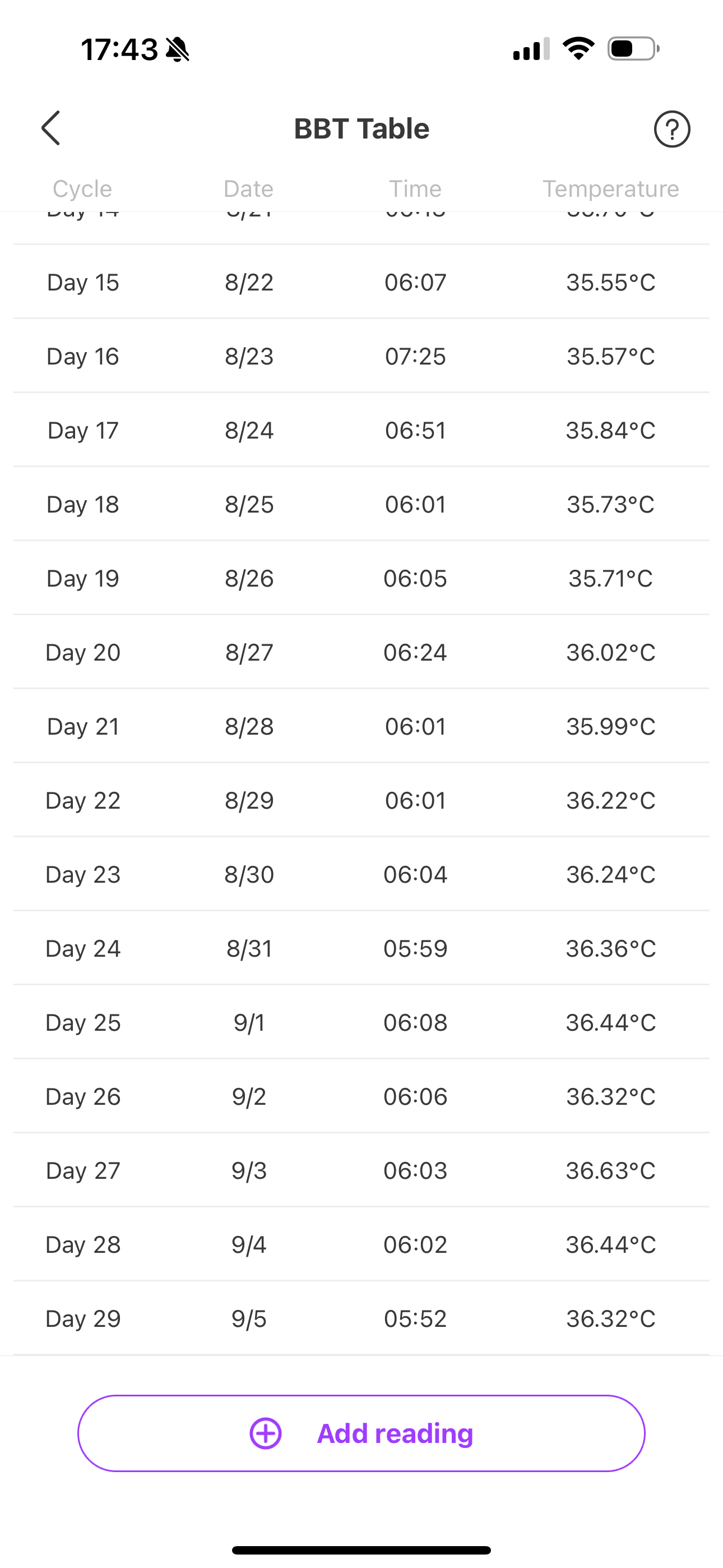Select the Day 29 reading row
723x1568 pixels.
(x=361, y=1318)
